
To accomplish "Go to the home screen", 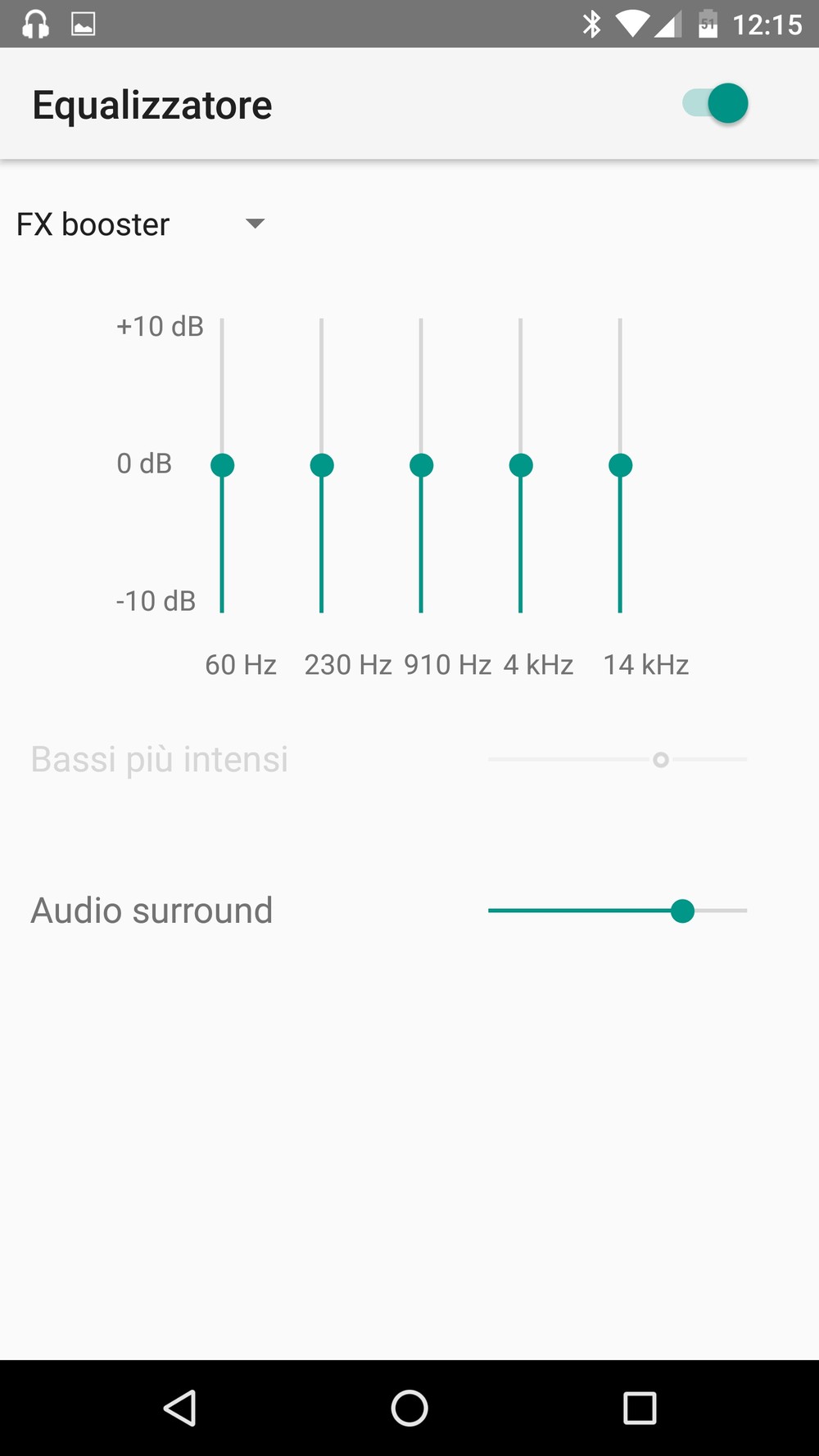I will 409,1408.
